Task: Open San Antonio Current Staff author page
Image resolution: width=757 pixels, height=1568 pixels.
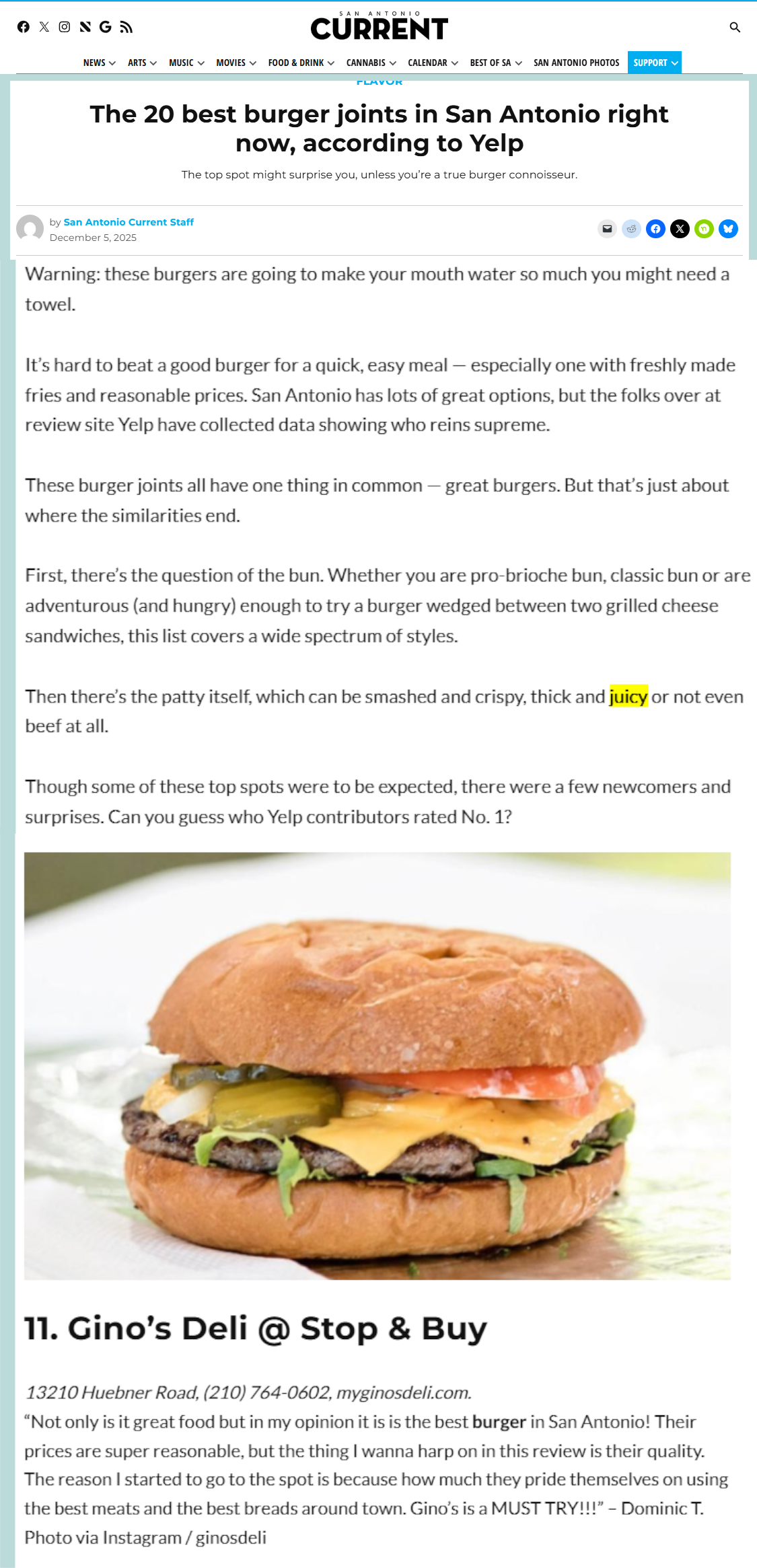Action: point(129,222)
